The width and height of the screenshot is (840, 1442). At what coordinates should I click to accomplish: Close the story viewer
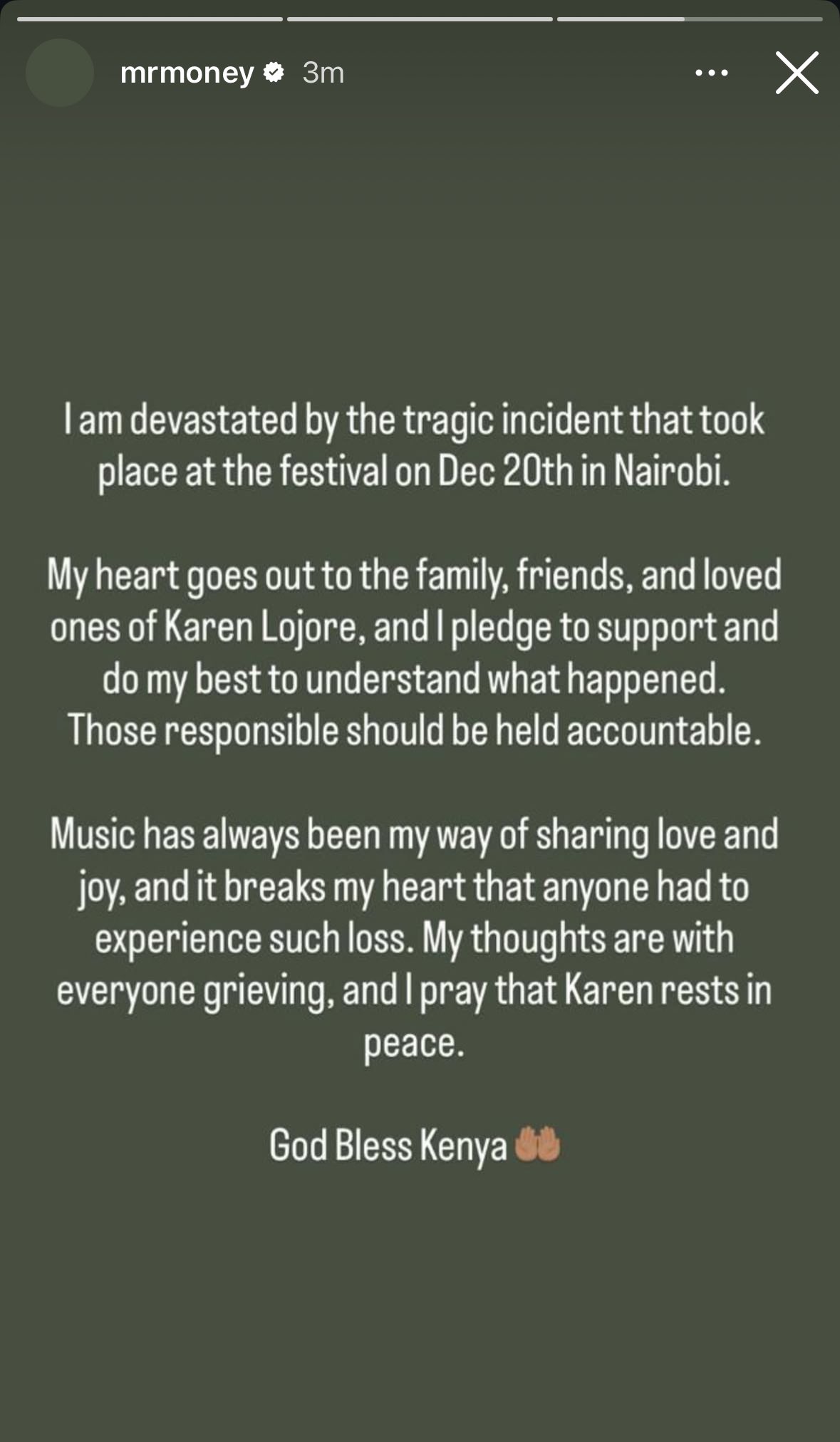click(x=797, y=73)
